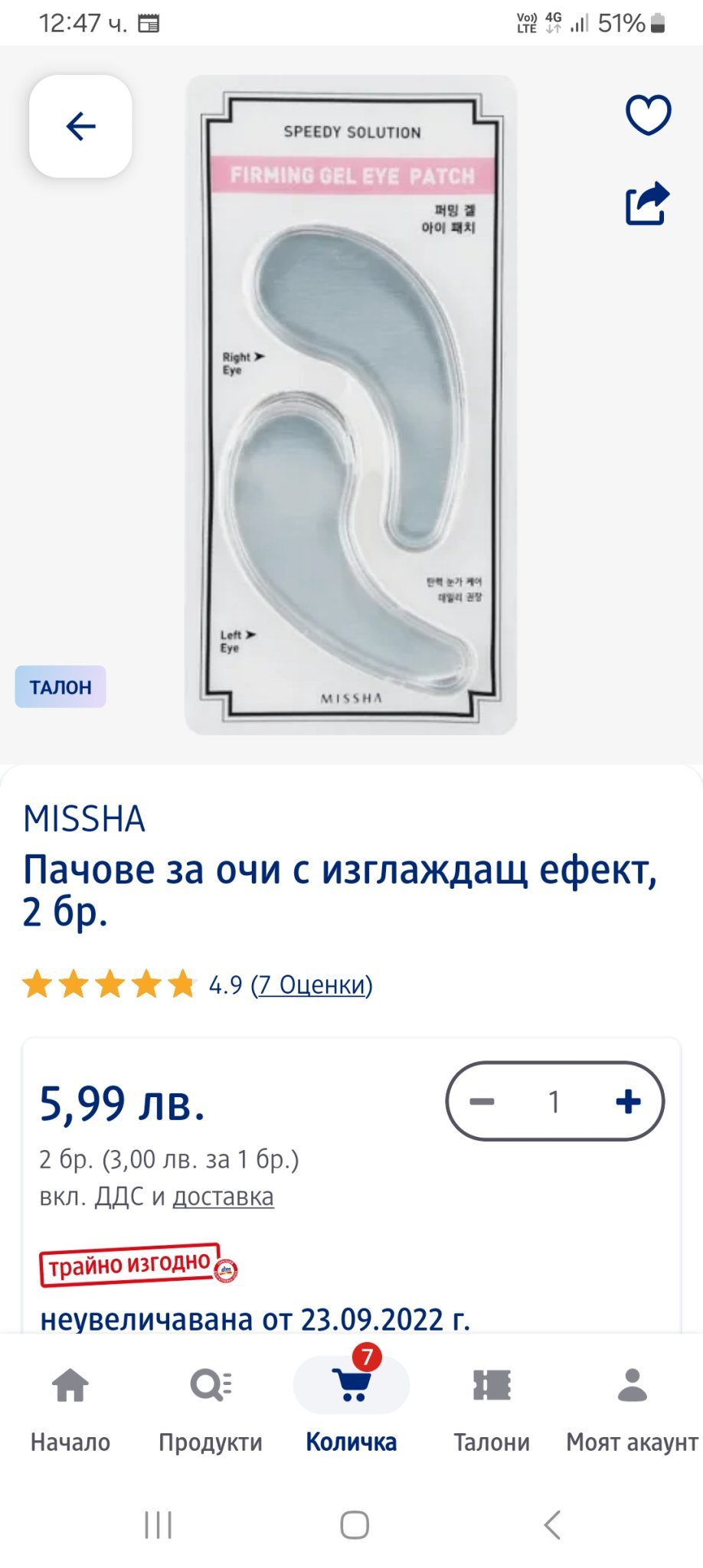Image resolution: width=703 pixels, height=1568 pixels.
Task: Switch to the Талони tab
Action: (492, 1406)
